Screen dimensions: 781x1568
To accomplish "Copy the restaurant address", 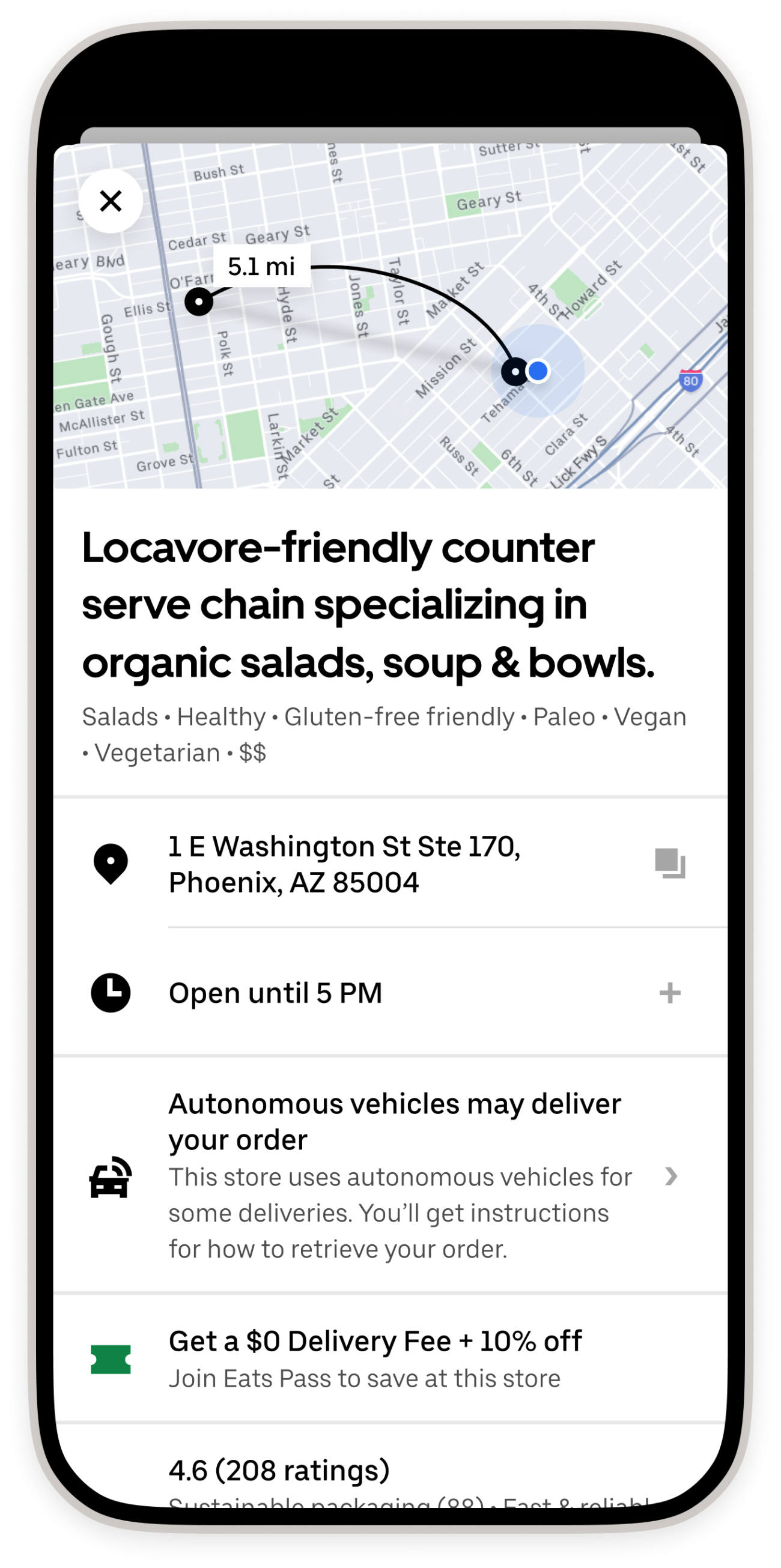I will [670, 862].
